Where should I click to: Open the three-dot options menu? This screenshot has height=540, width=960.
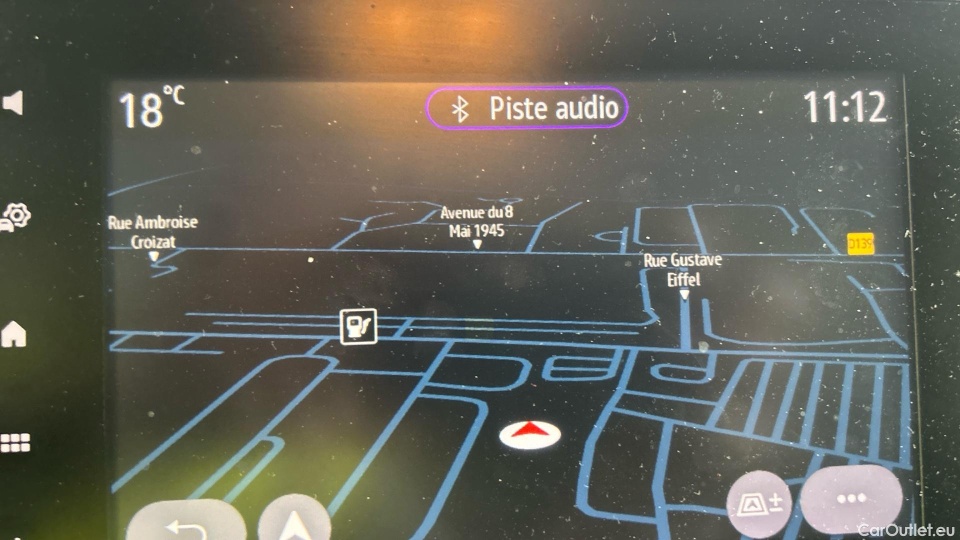[851, 499]
